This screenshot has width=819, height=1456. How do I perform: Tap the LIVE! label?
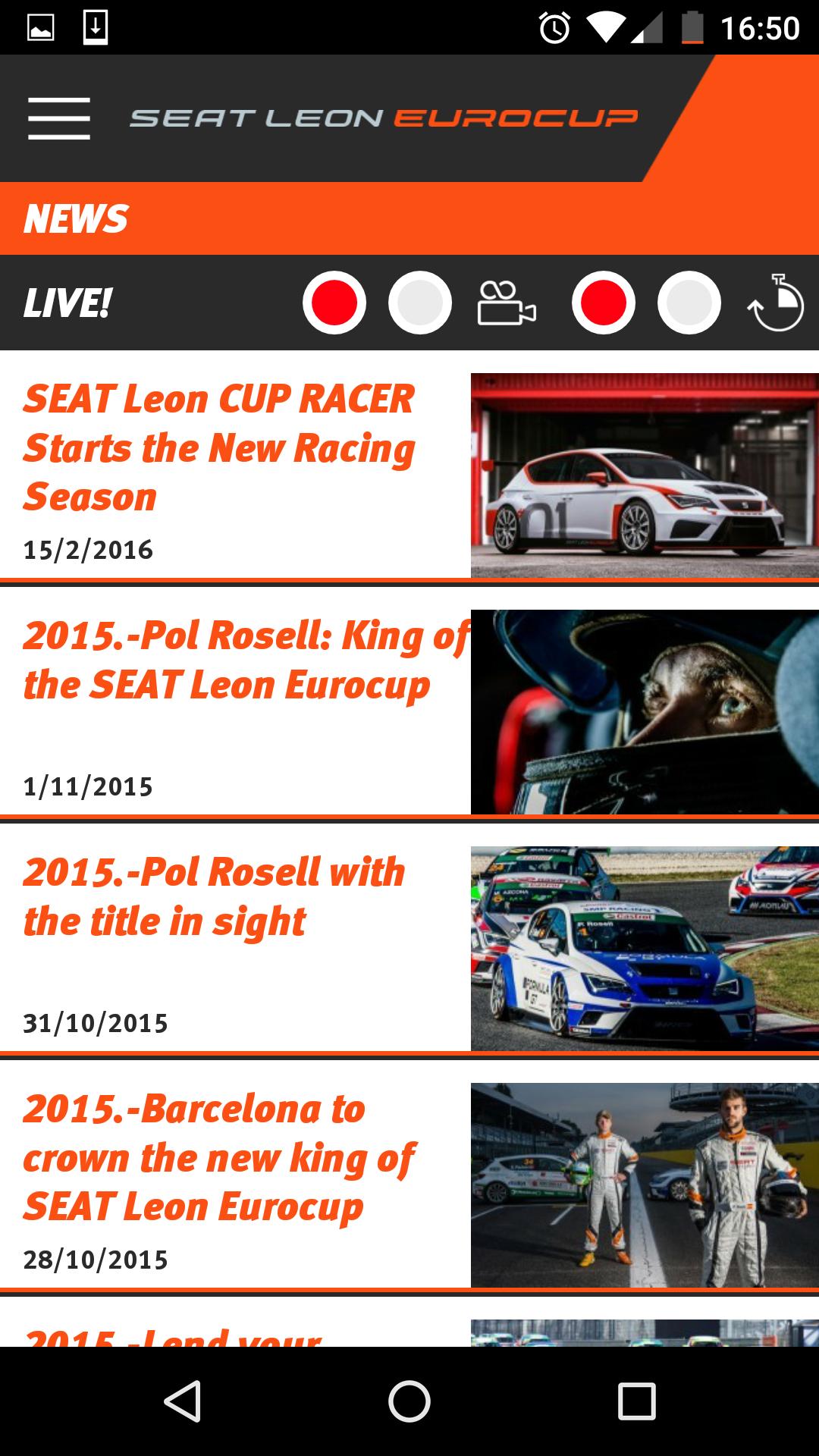pos(67,303)
